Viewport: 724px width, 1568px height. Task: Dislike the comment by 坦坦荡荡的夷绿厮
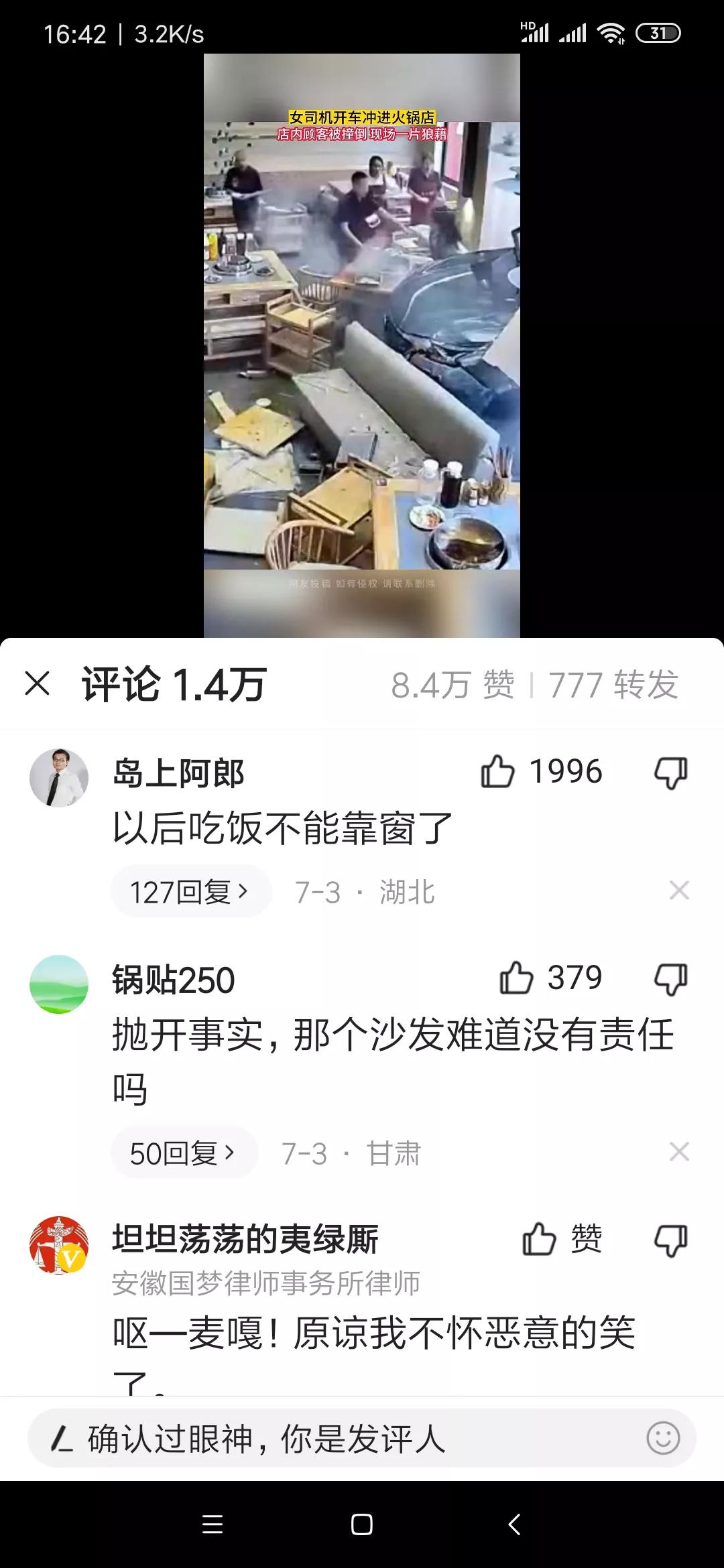pos(670,1240)
